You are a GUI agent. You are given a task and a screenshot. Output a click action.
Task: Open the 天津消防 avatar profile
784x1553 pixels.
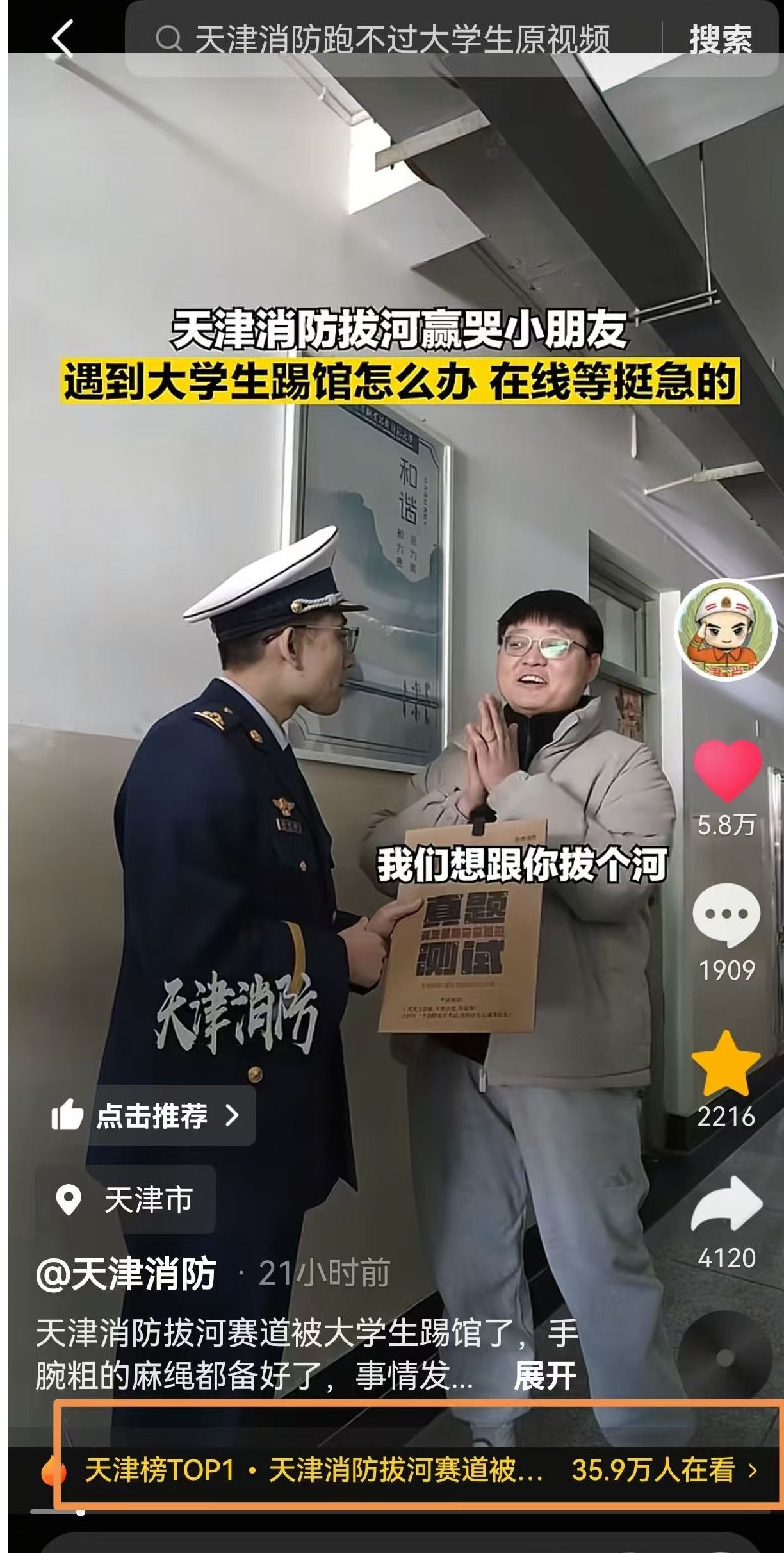[x=726, y=629]
